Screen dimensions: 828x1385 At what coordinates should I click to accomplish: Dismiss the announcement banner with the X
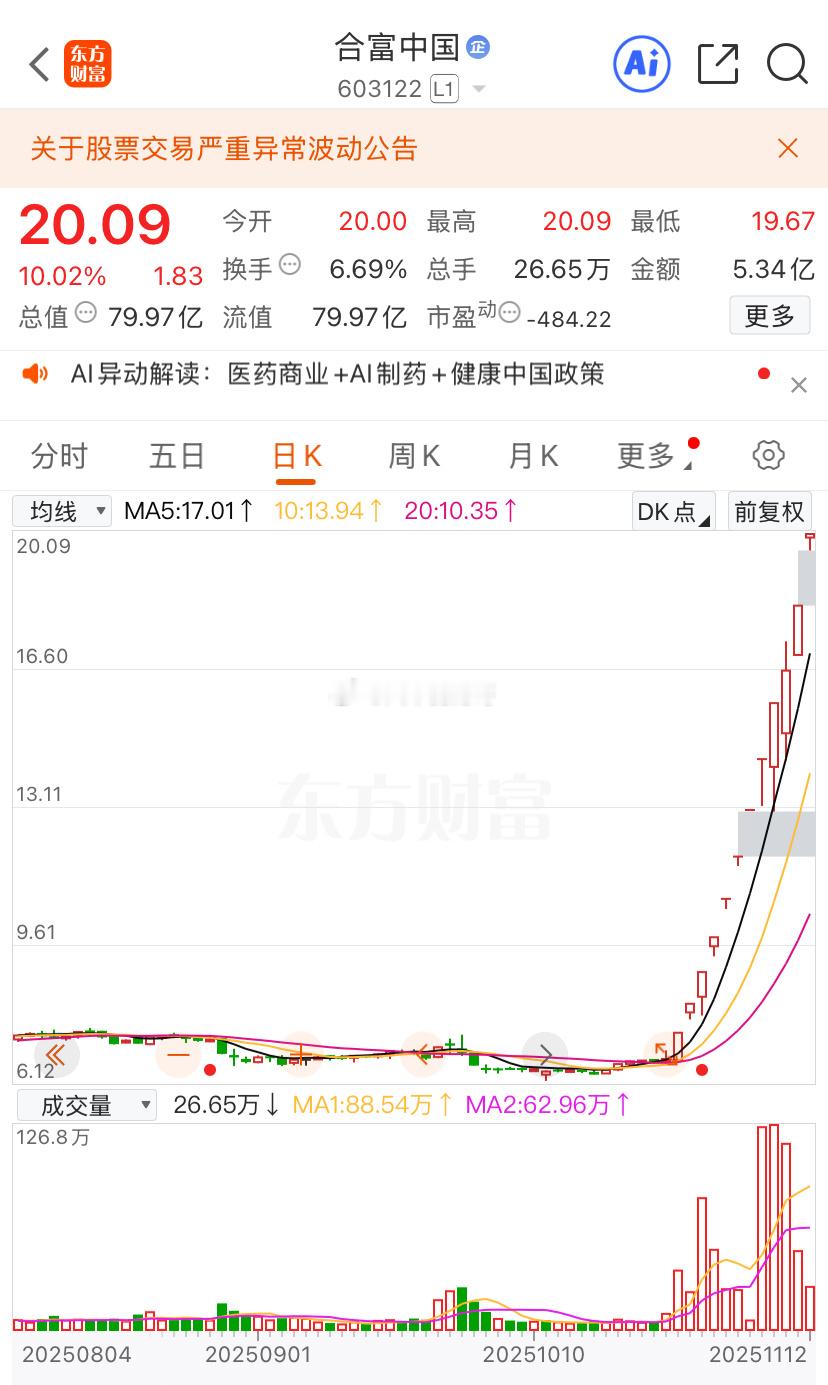[787, 148]
